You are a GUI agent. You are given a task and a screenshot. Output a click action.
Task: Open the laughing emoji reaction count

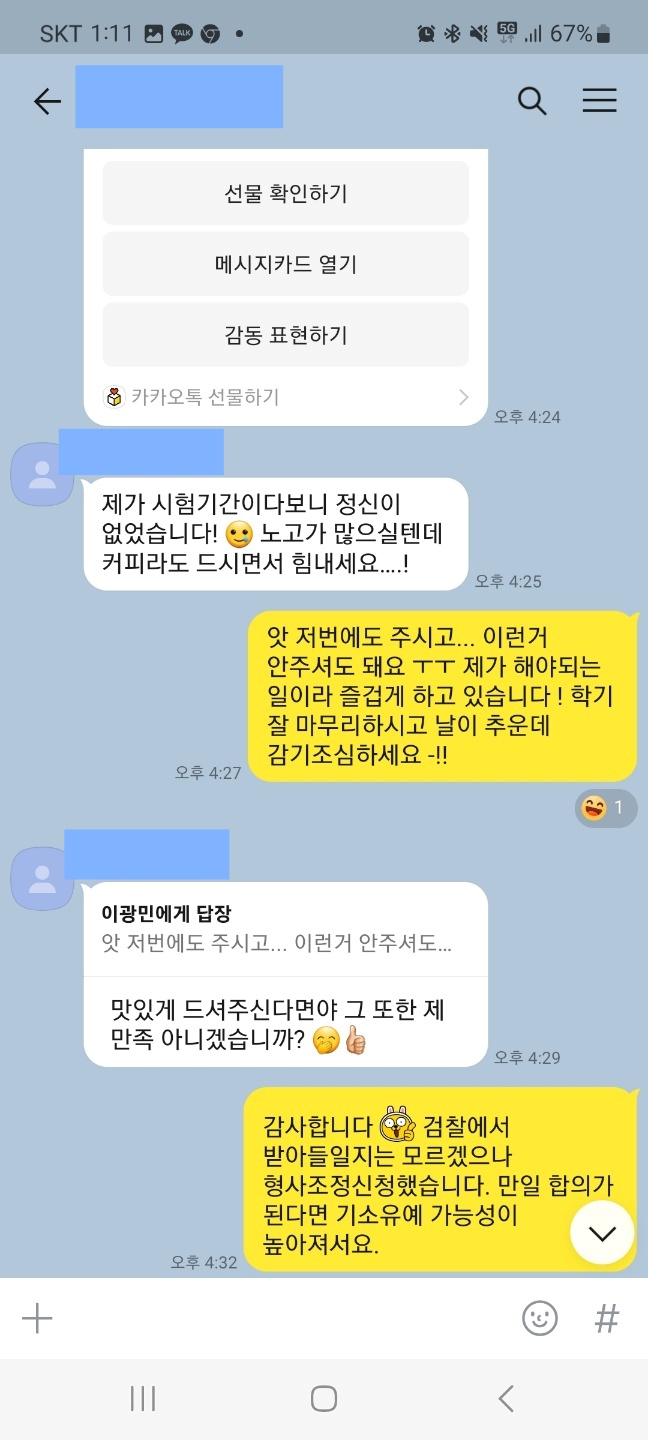[606, 808]
